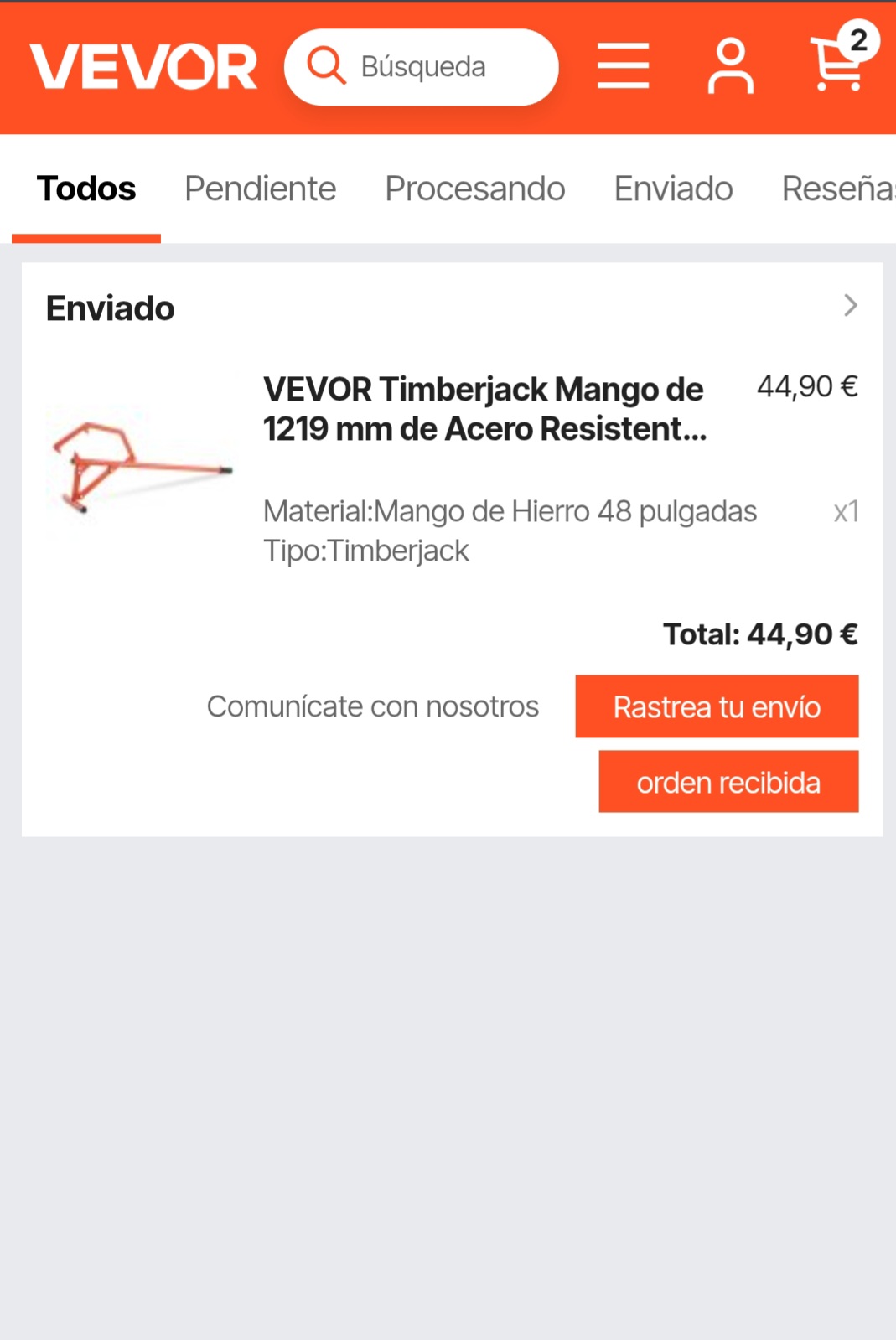896x1340 pixels.
Task: Open the hamburger menu
Action: [x=623, y=66]
